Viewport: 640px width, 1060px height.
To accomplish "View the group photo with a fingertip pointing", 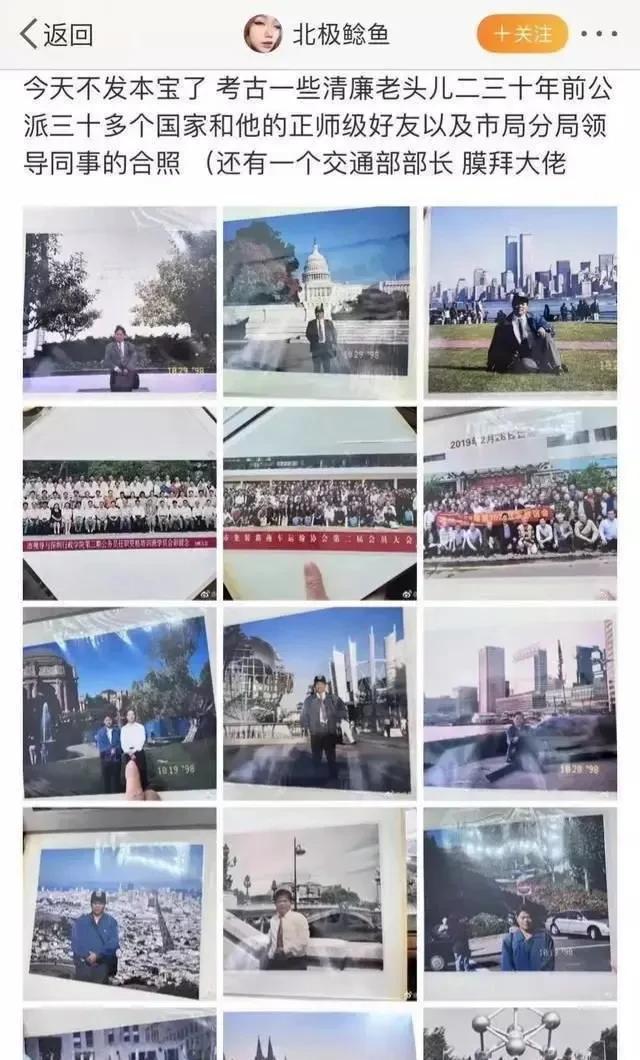I will tap(319, 501).
